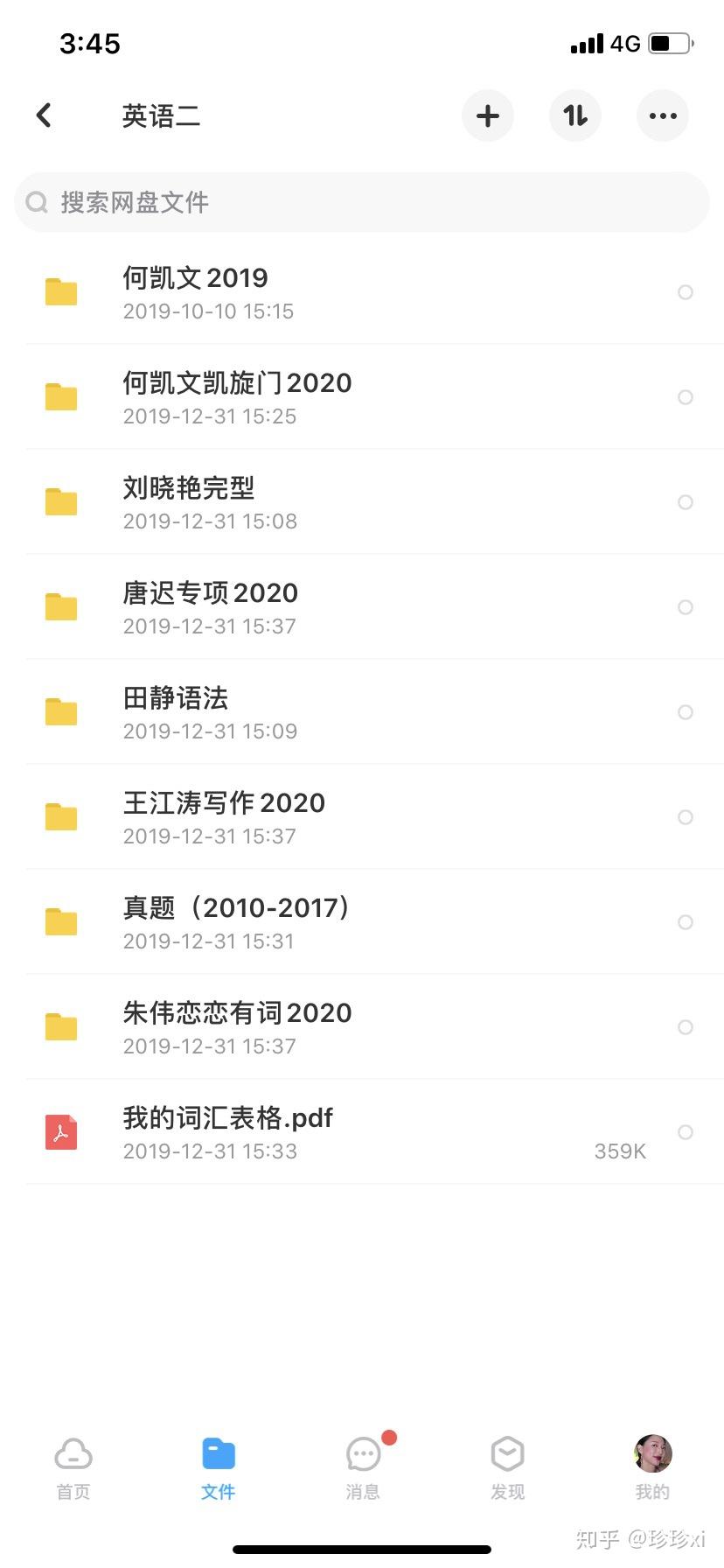This screenshot has height=1568, width=724.
Task: Go back from the 英语二 folder
Action: [x=44, y=115]
